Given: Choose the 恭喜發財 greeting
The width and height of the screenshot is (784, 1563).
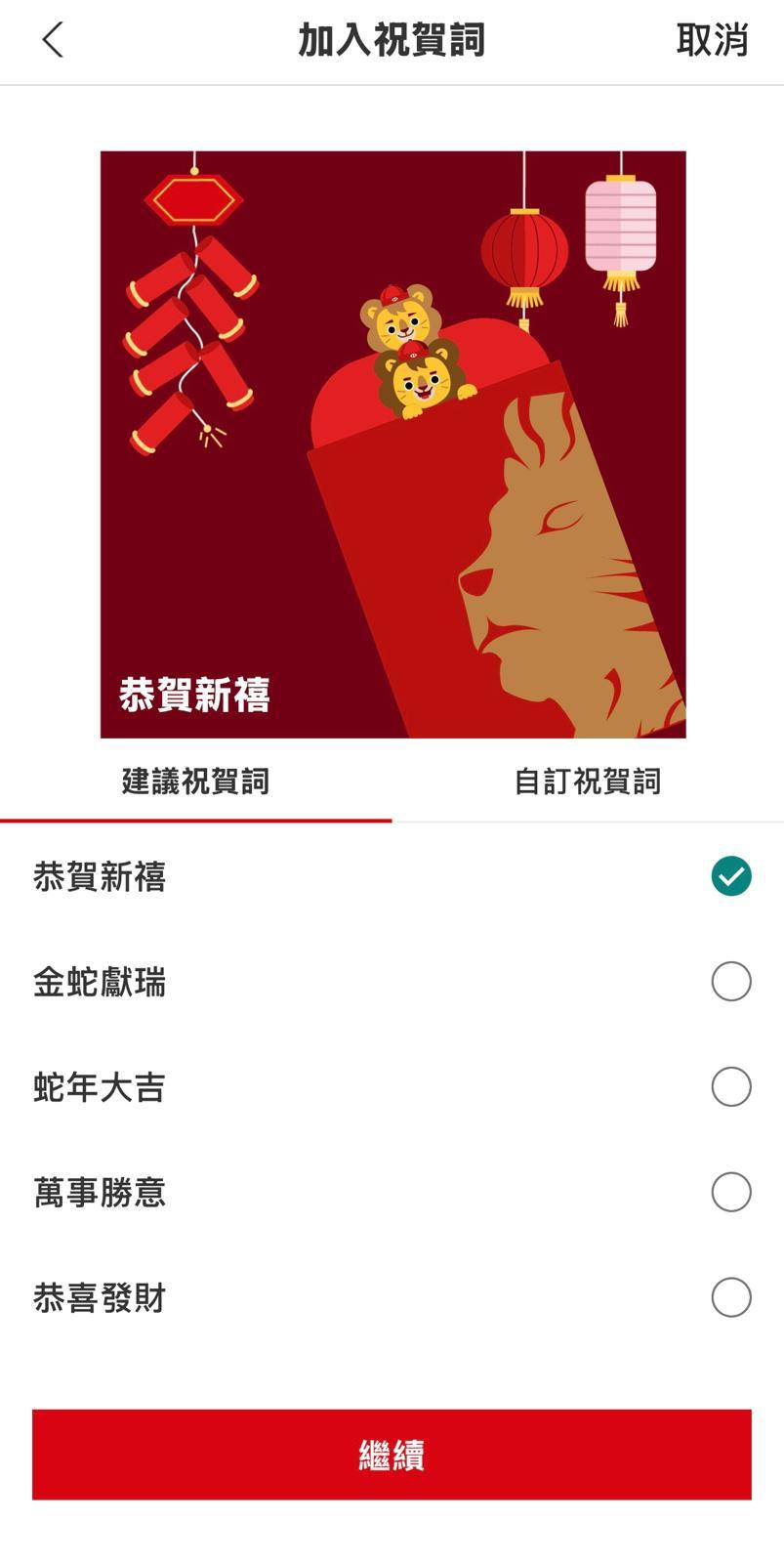Looking at the screenshot, I should tap(730, 1298).
